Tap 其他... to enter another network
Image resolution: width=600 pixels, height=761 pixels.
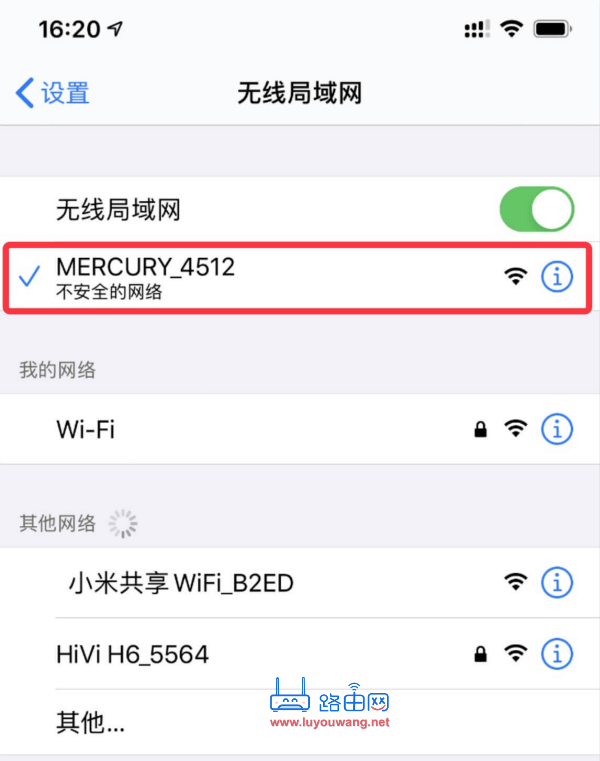coord(90,722)
